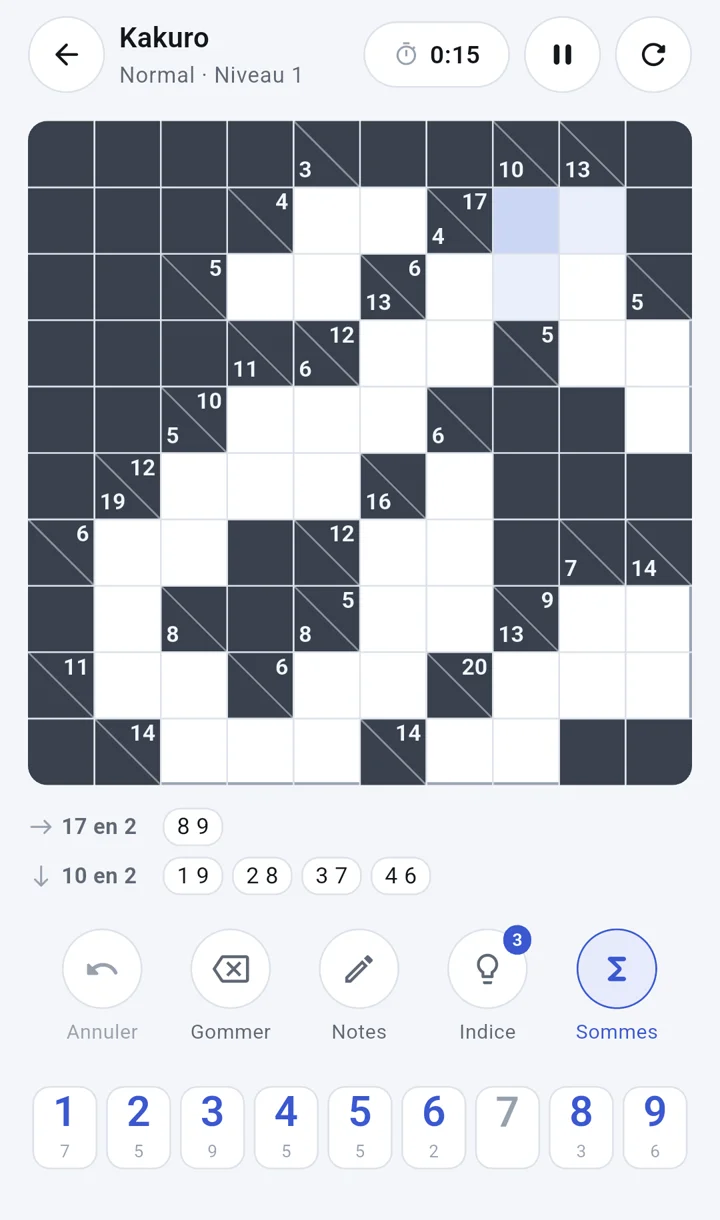Select the empty cell right of clue 4
720x1220 pixels.
click(x=327, y=220)
